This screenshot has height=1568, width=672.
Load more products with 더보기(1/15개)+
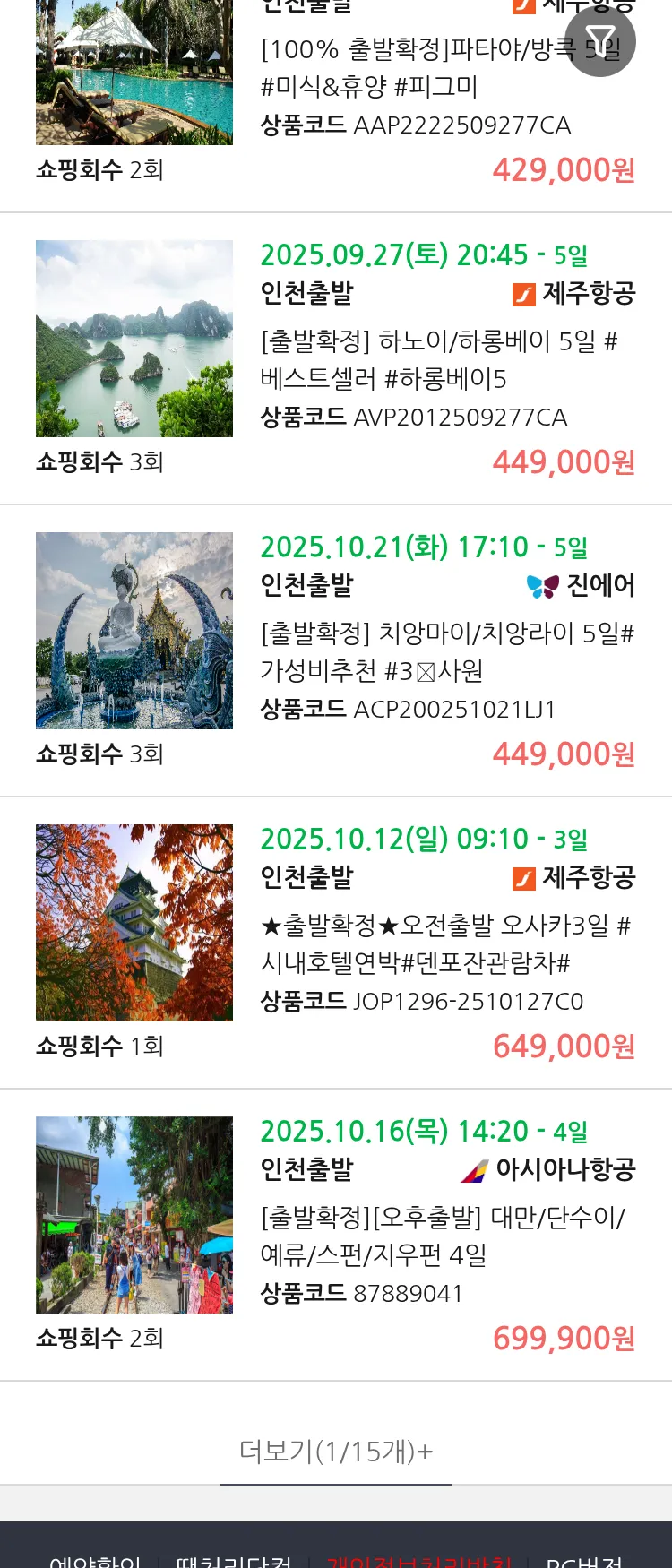point(336,1451)
